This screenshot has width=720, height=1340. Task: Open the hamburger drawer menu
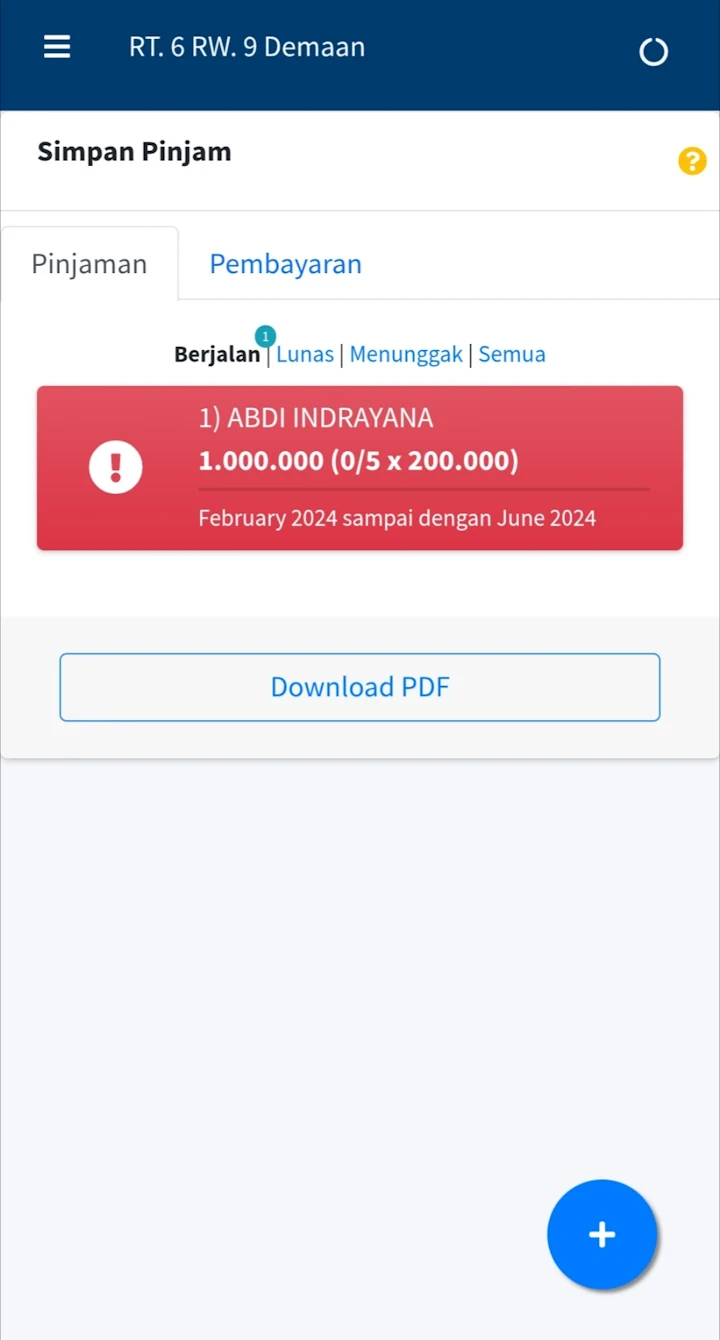(x=57, y=47)
